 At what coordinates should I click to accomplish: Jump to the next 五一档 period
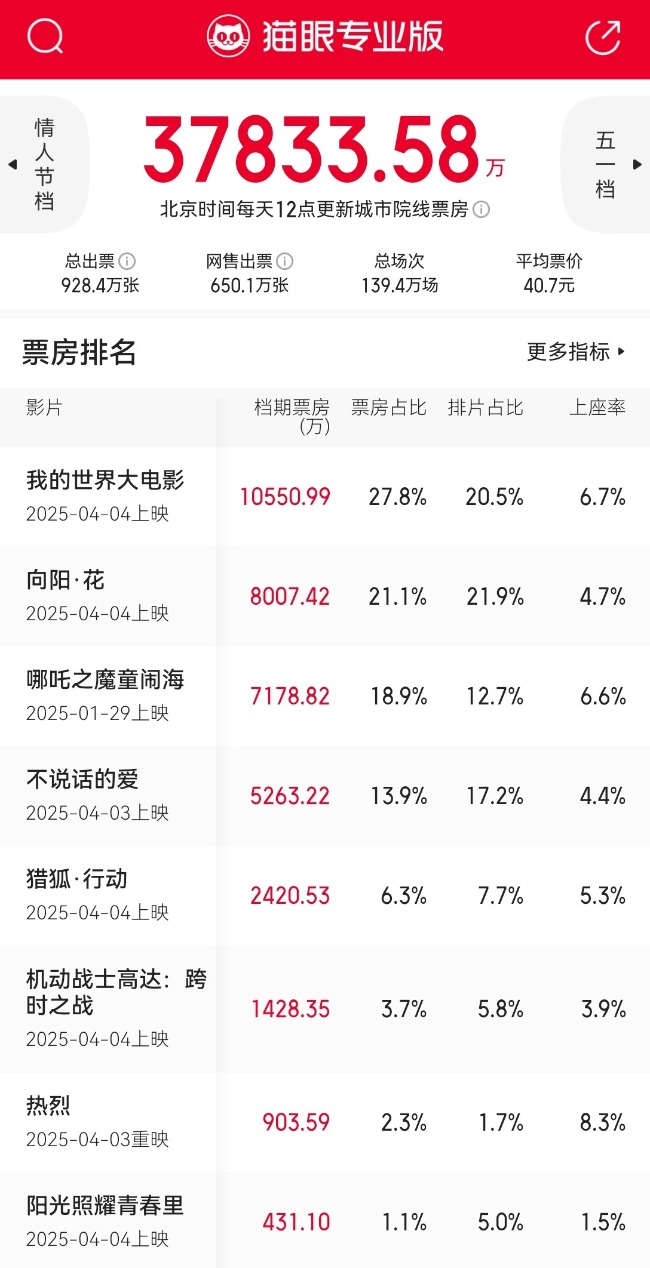coord(606,165)
